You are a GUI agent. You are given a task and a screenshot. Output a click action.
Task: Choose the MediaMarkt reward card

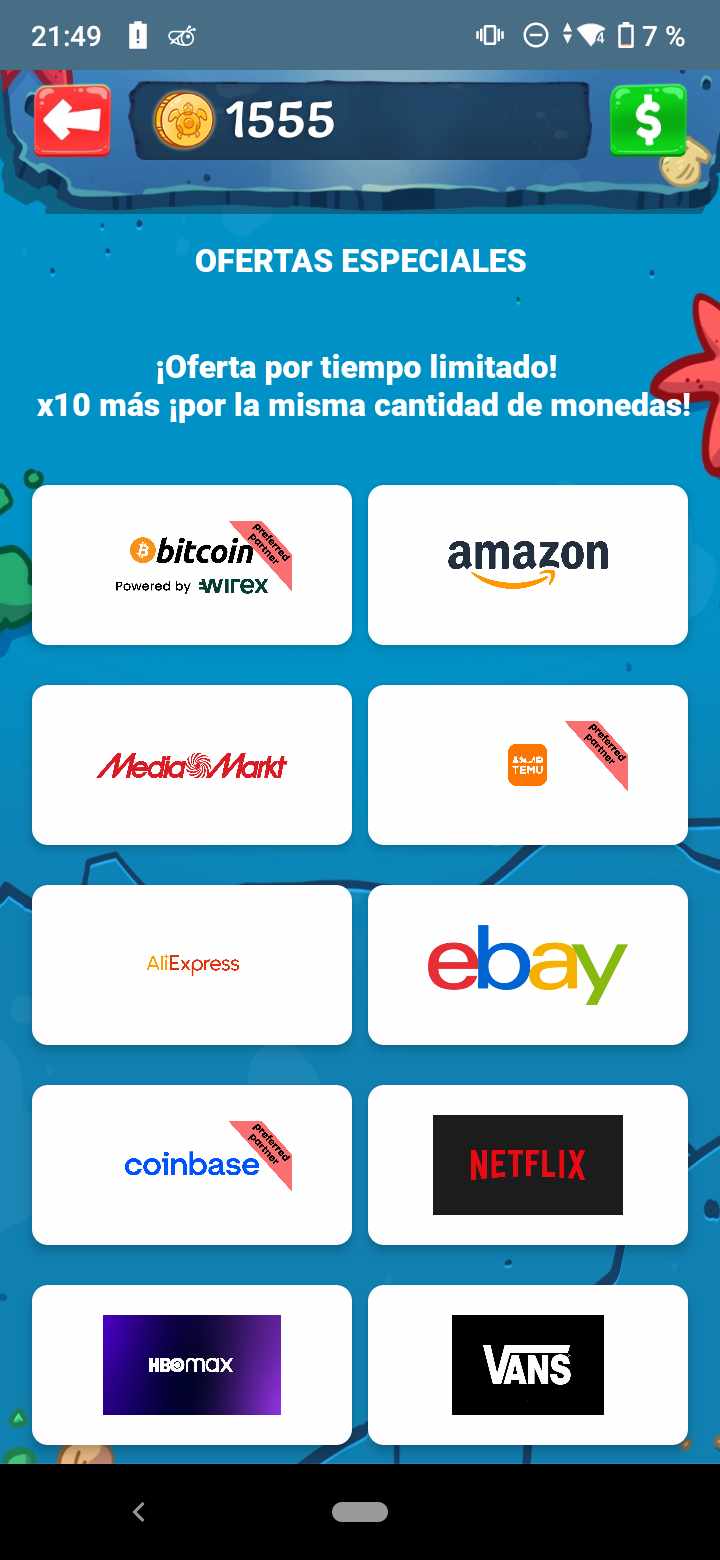[x=192, y=764]
